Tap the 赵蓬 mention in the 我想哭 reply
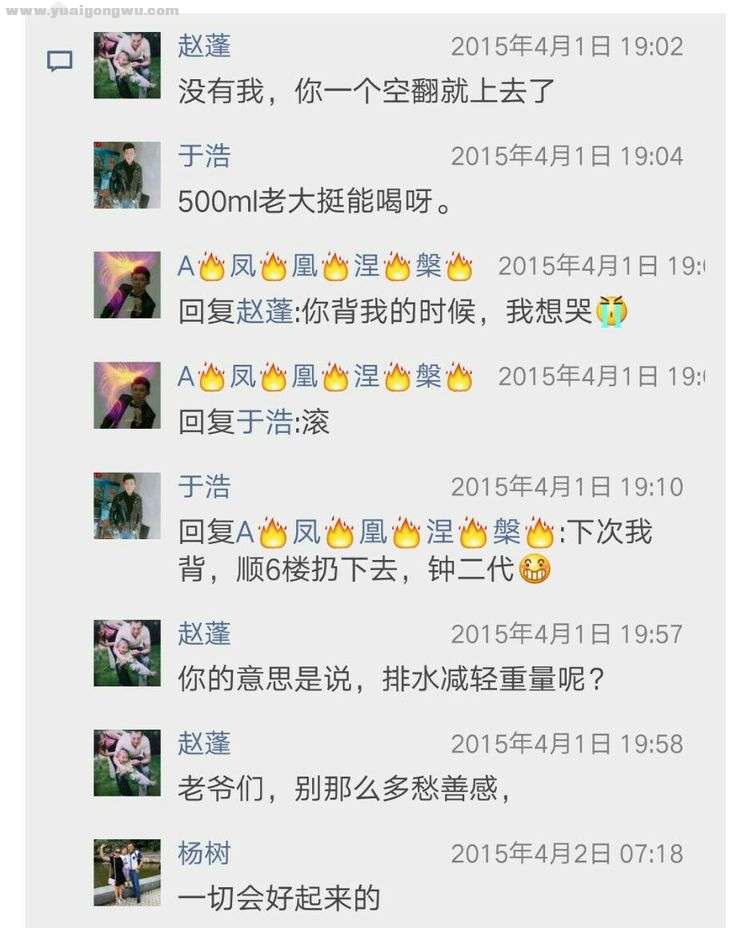 point(264,312)
